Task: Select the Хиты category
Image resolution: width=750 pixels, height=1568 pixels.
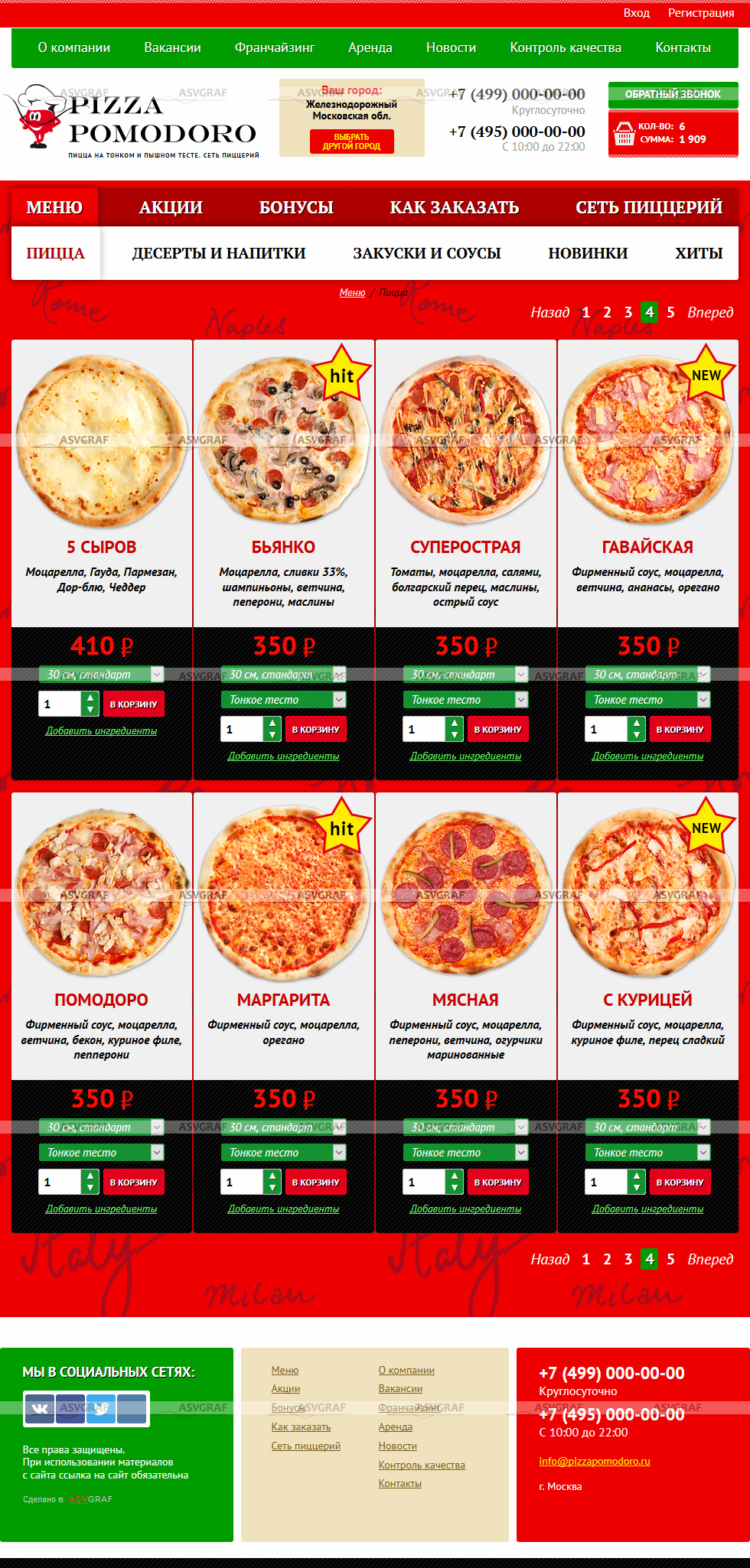Action: click(698, 253)
